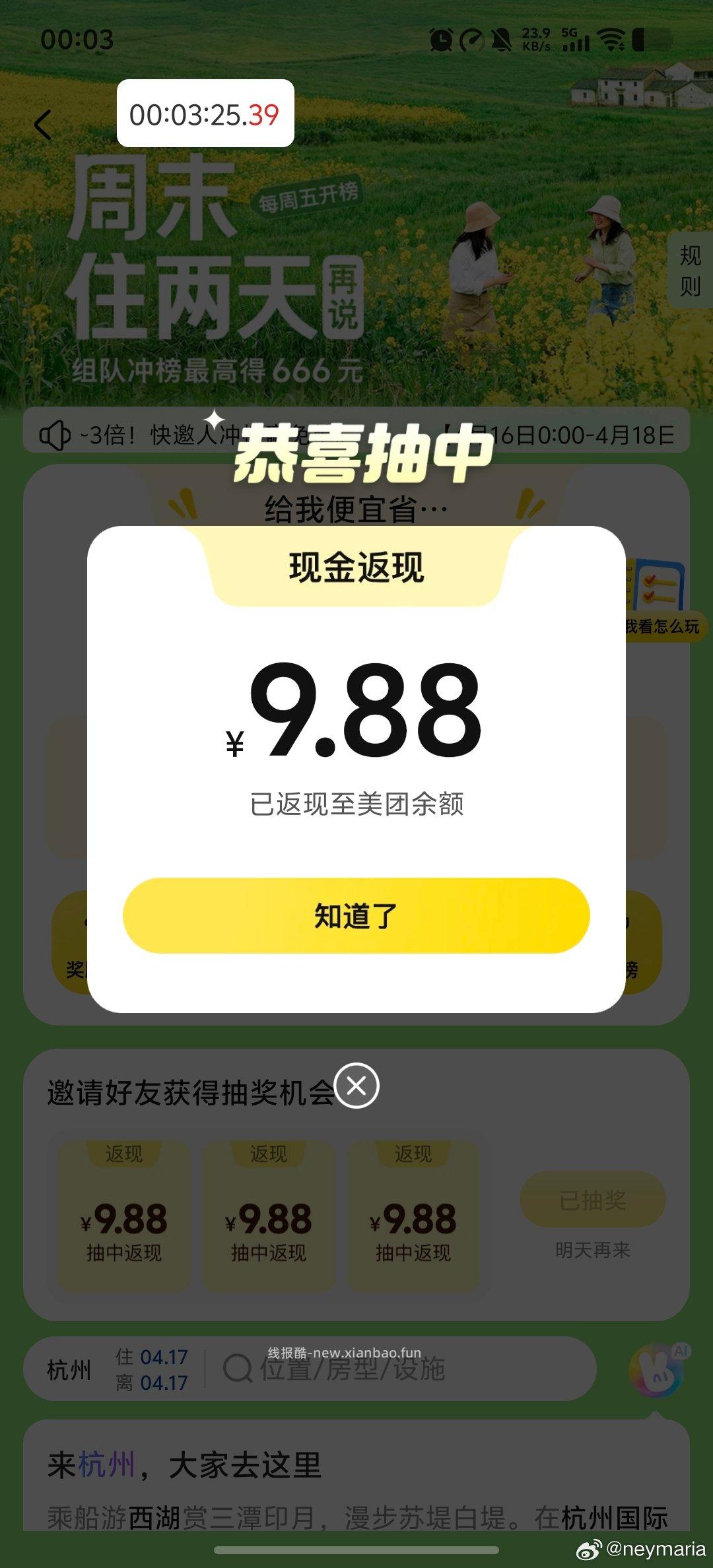Click the Wi-Fi icon in status bar

pyautogui.click(x=611, y=40)
